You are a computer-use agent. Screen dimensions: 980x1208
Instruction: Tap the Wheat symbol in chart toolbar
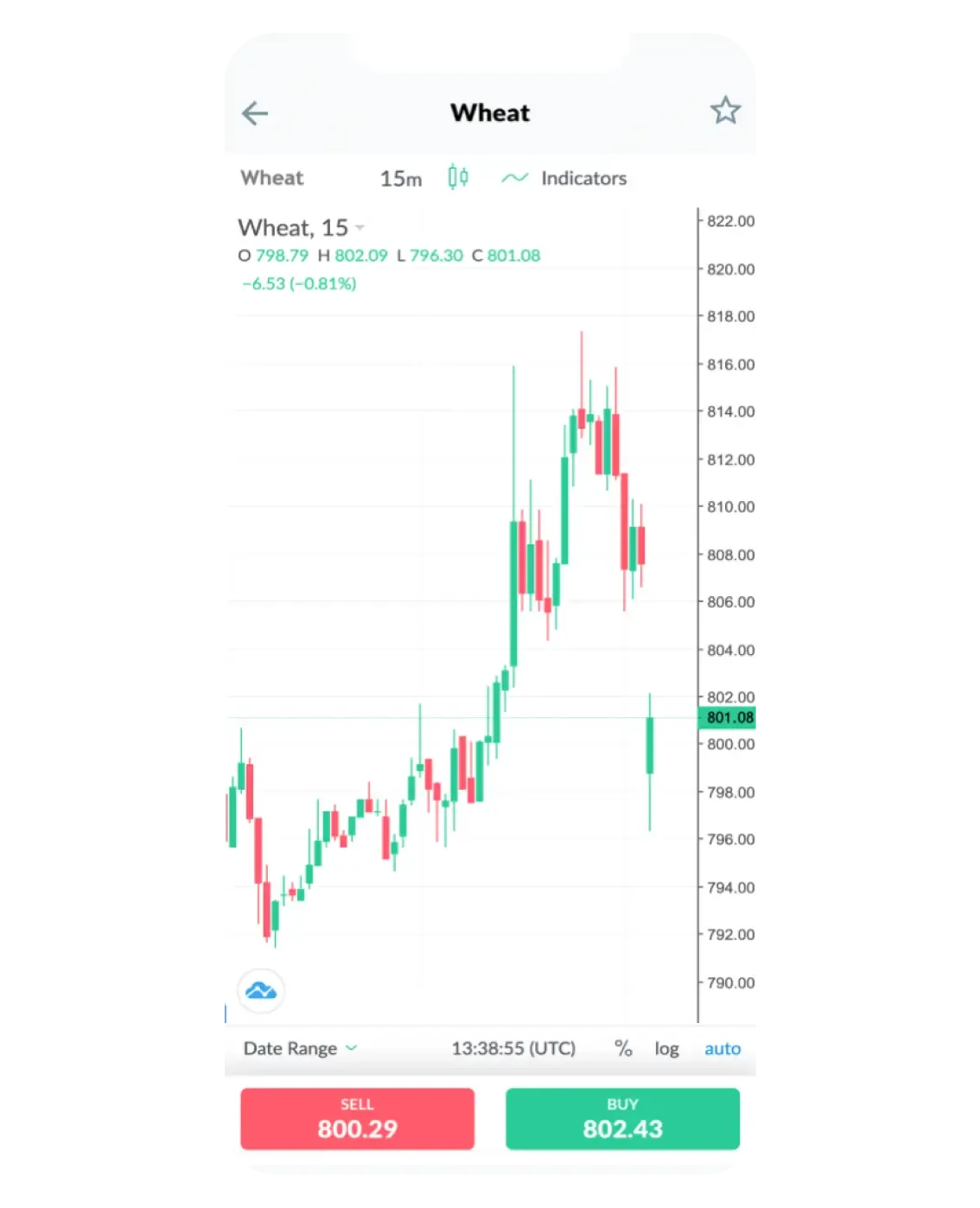[x=272, y=178]
